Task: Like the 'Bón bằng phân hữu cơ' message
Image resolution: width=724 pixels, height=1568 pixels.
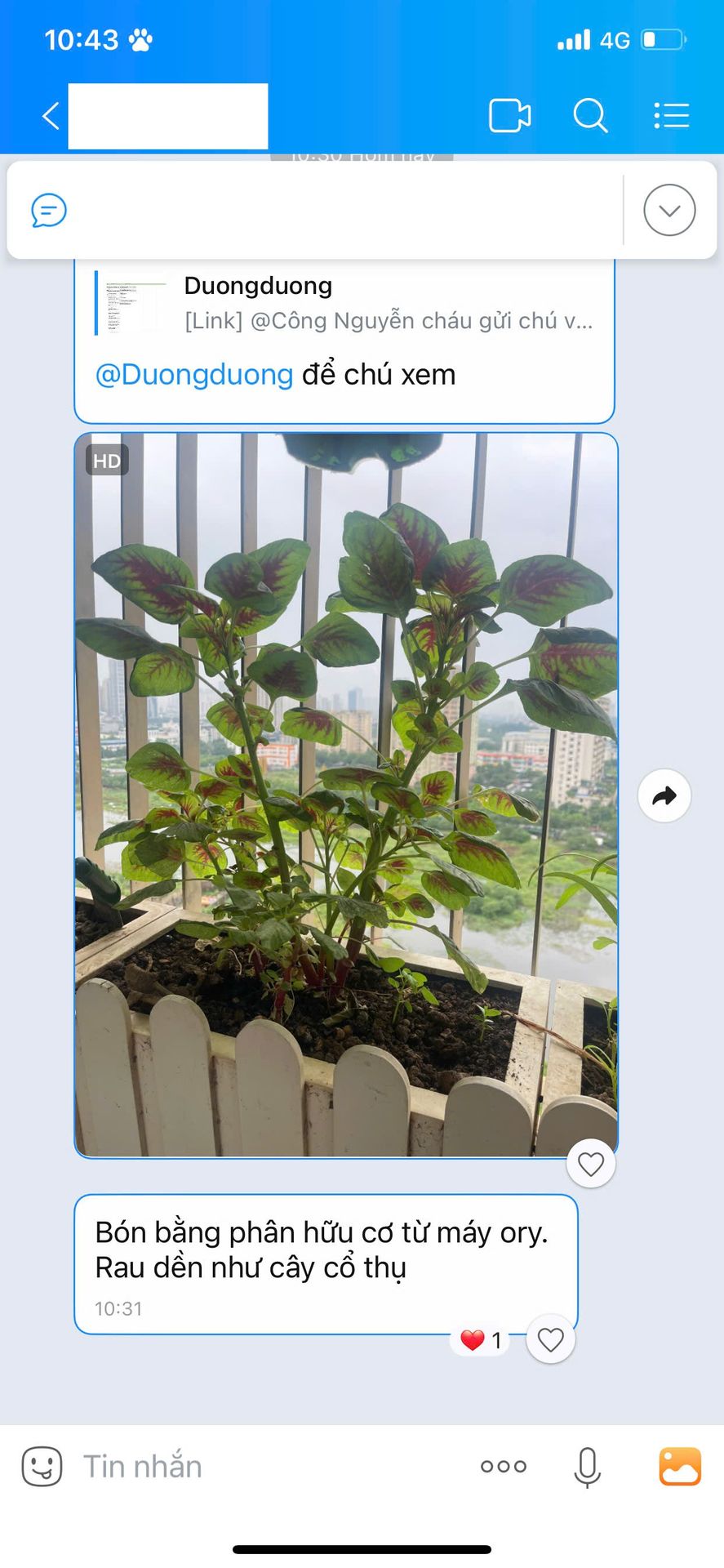Action: click(551, 1340)
